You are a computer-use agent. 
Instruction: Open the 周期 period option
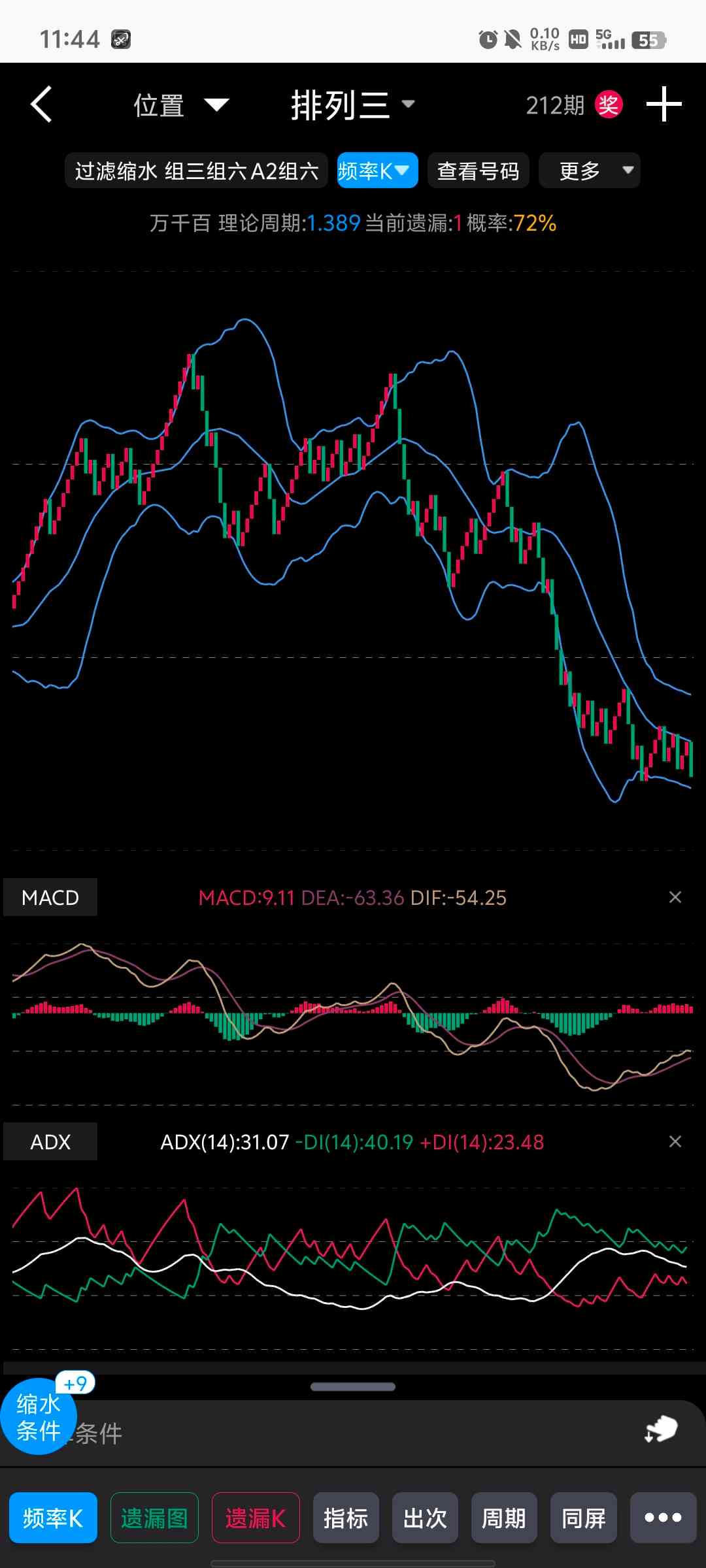click(504, 1518)
